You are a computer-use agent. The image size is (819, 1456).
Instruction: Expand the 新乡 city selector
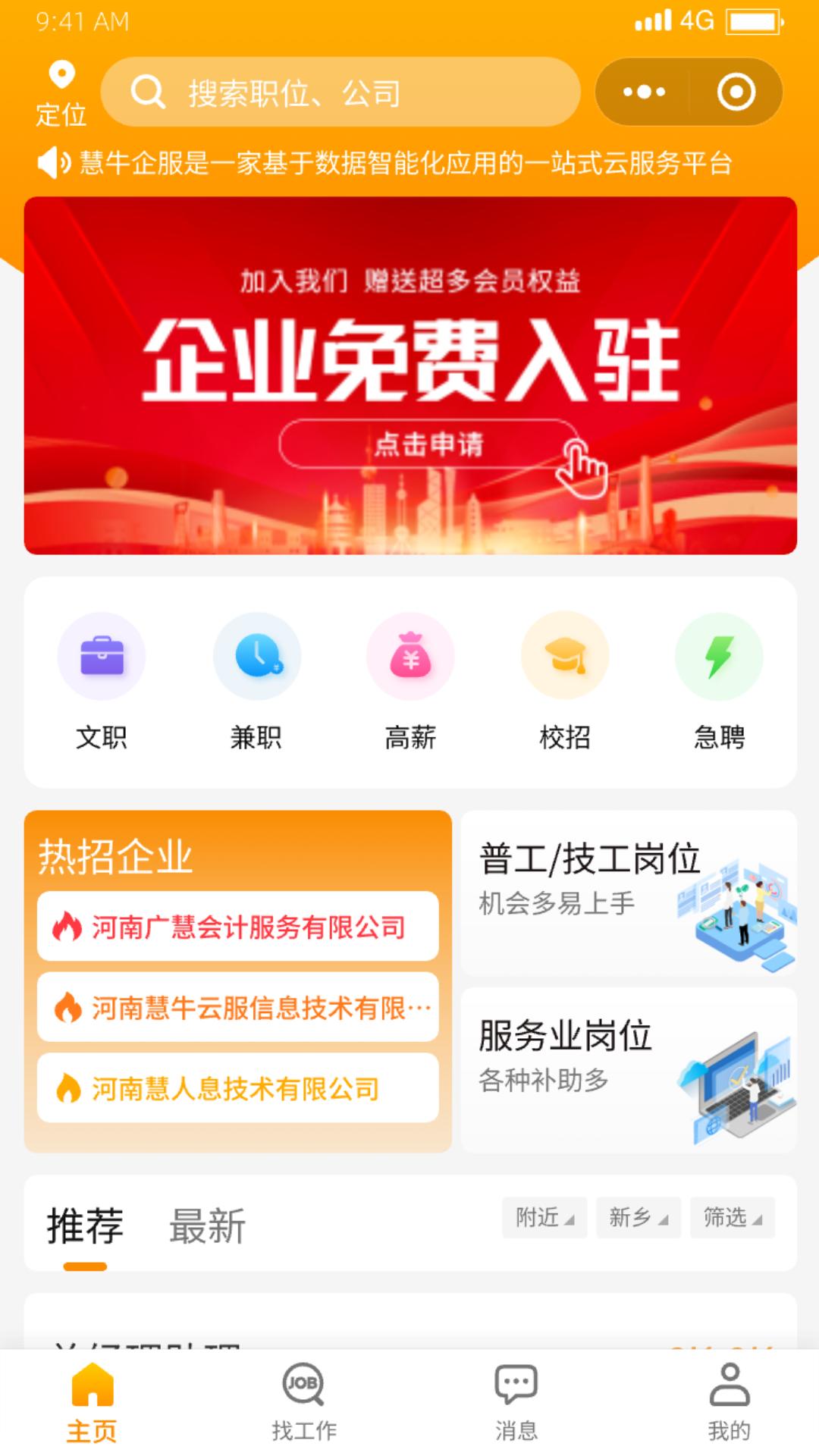click(x=638, y=1217)
